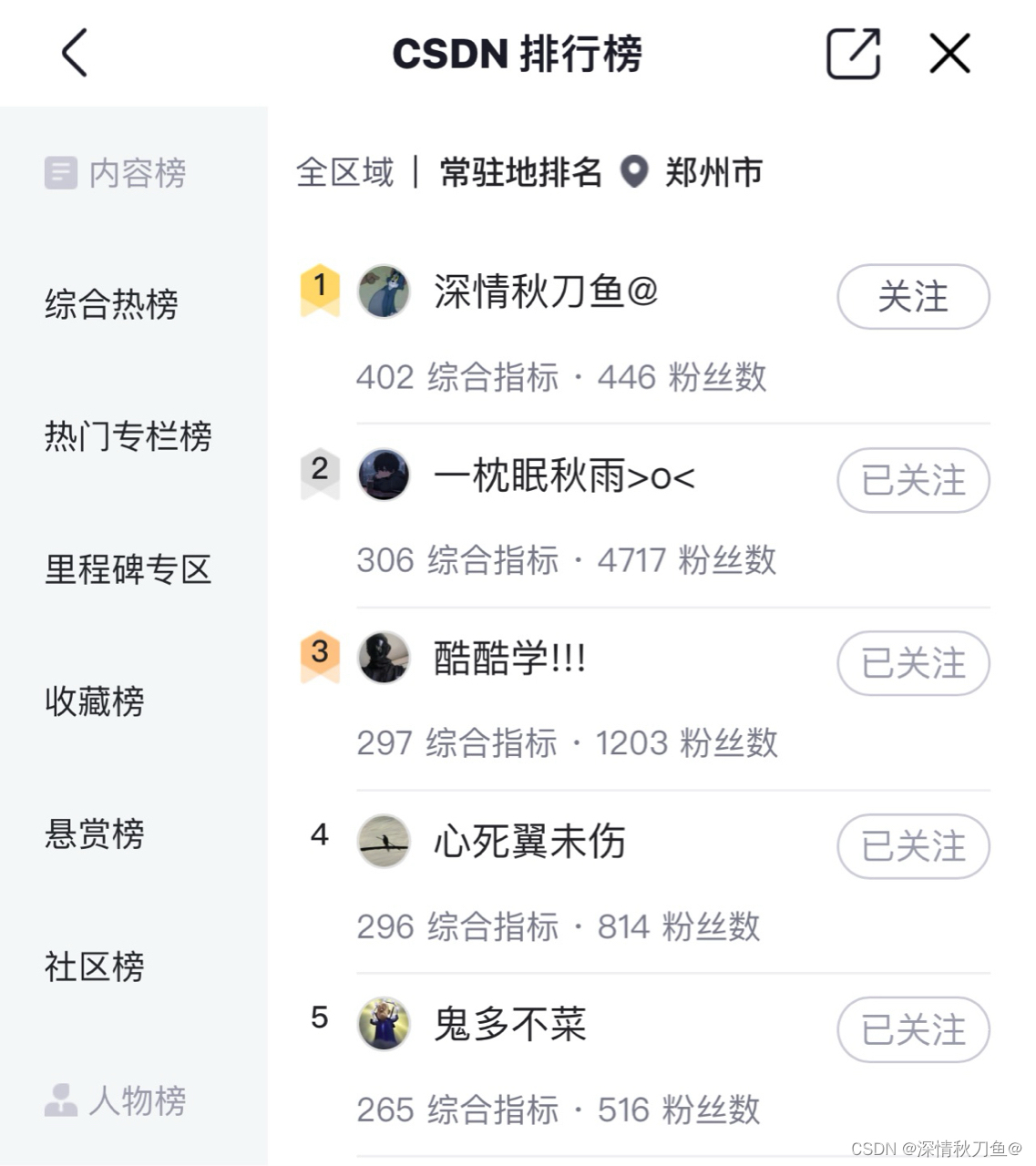Go to the 里程碑专区 section
Image resolution: width=1036 pixels, height=1166 pixels.
128,569
